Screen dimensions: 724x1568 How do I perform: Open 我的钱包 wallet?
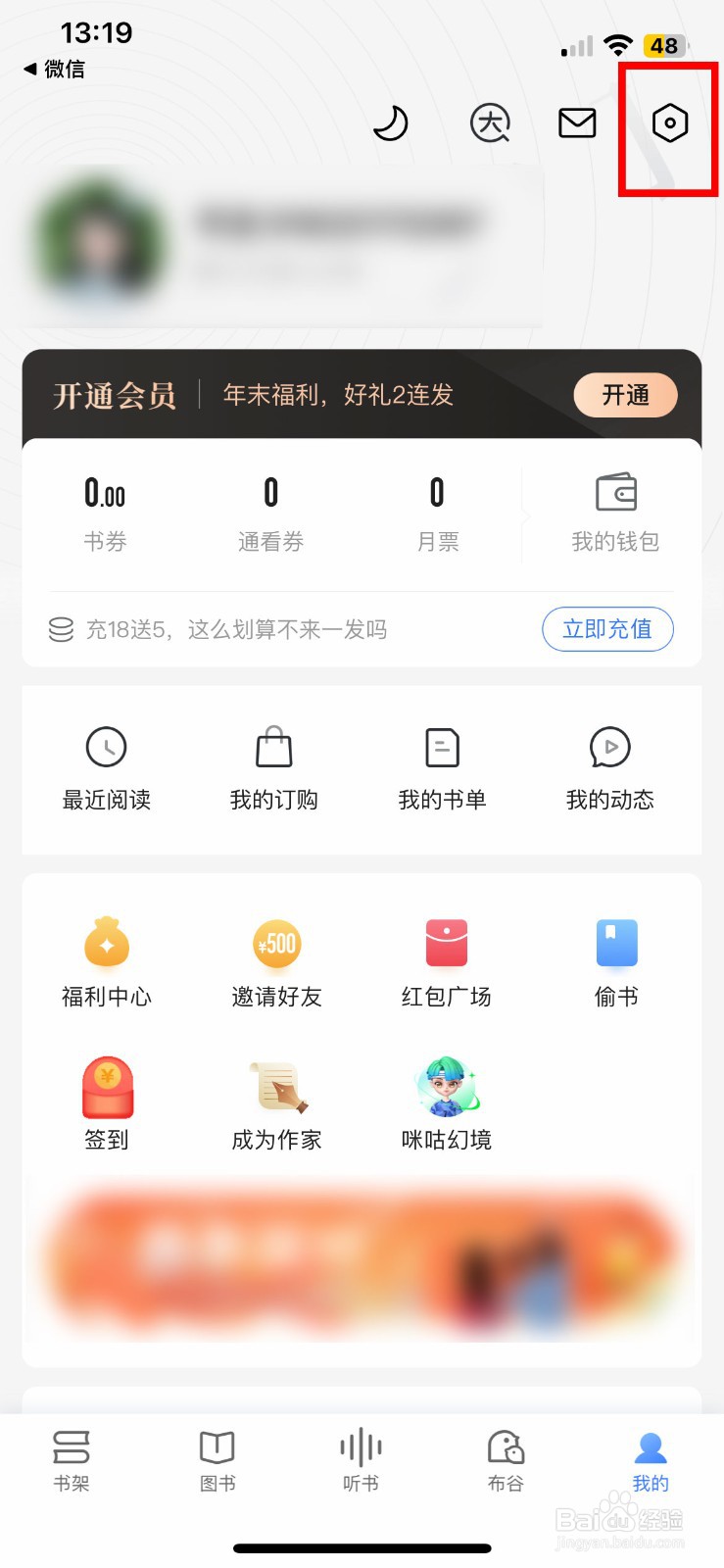click(615, 514)
